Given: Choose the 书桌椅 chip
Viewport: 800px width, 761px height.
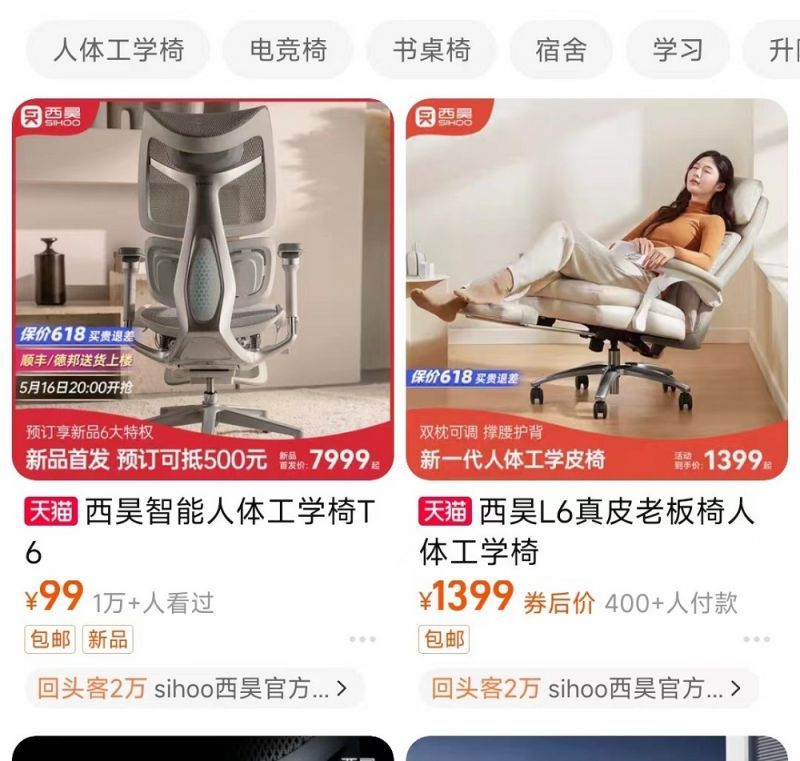Looking at the screenshot, I should [x=431, y=49].
